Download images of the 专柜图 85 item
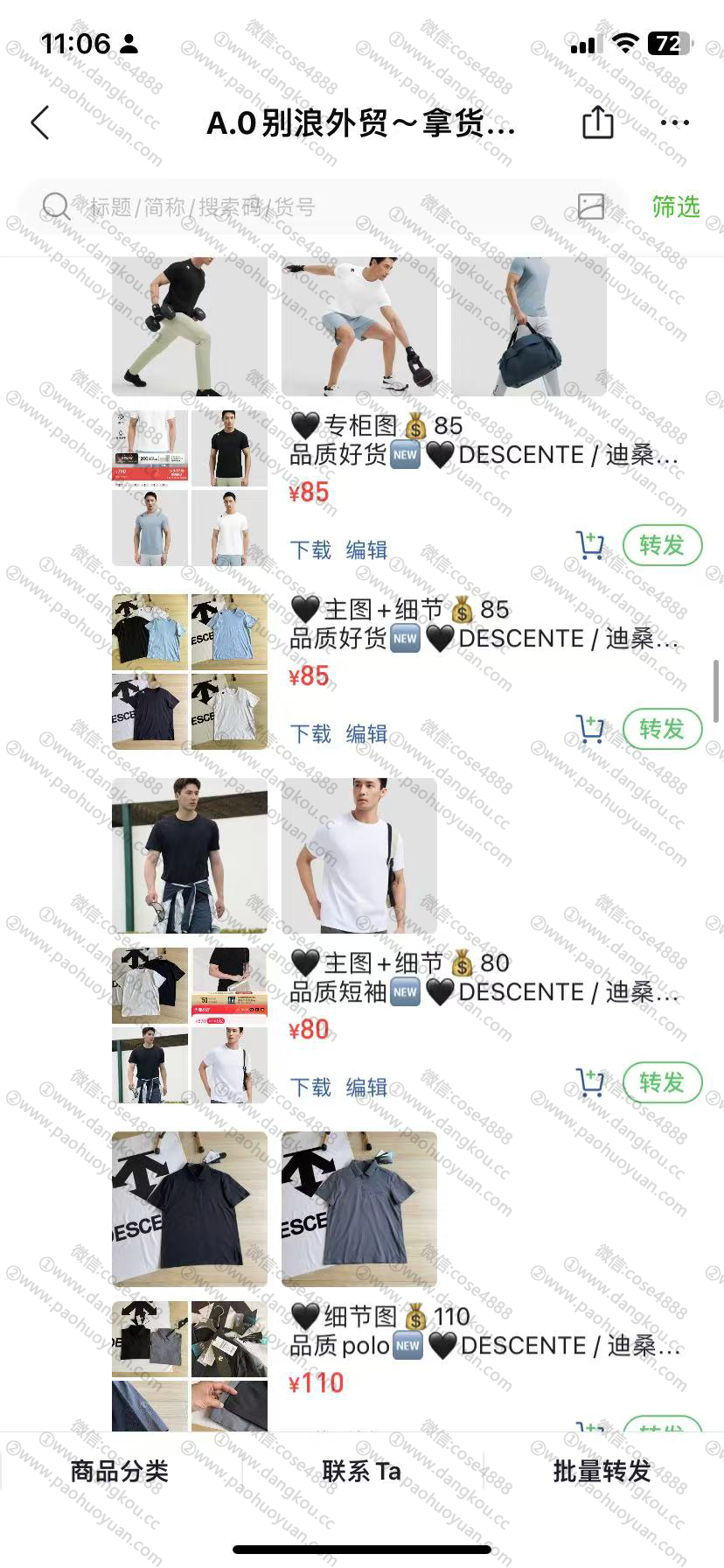The image size is (724, 1568). tap(310, 550)
